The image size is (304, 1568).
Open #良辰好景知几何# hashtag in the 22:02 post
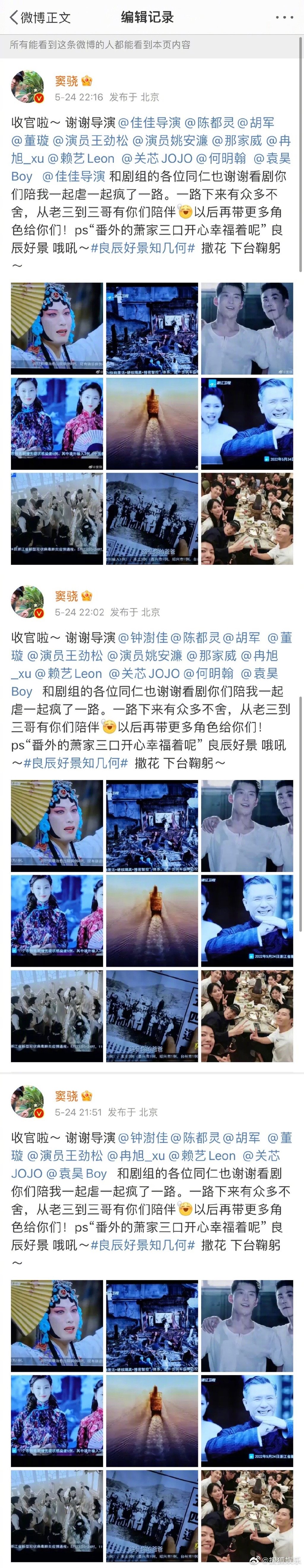[75, 762]
